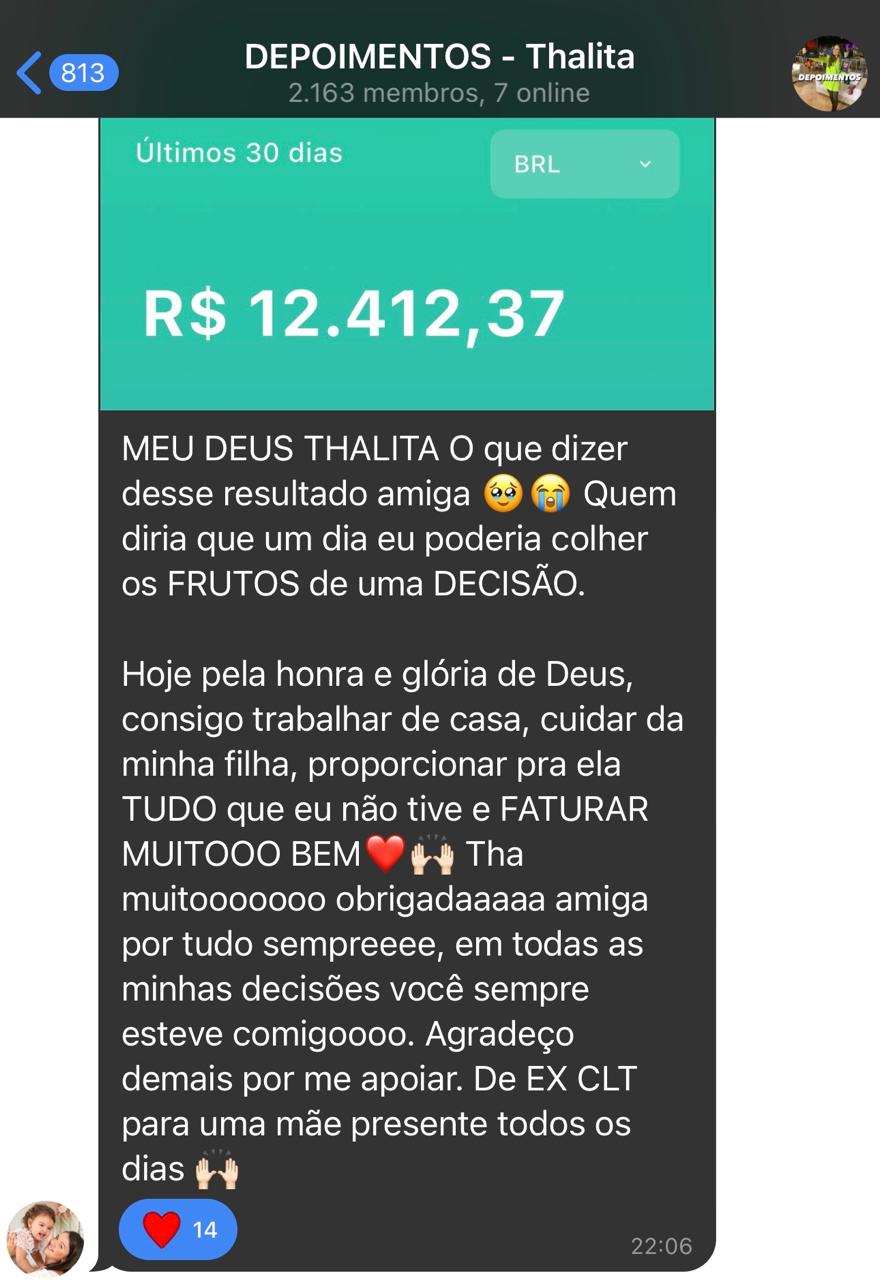Screen dimensions: 880x1280
Task: Open the group profile picture
Action: 829,74
